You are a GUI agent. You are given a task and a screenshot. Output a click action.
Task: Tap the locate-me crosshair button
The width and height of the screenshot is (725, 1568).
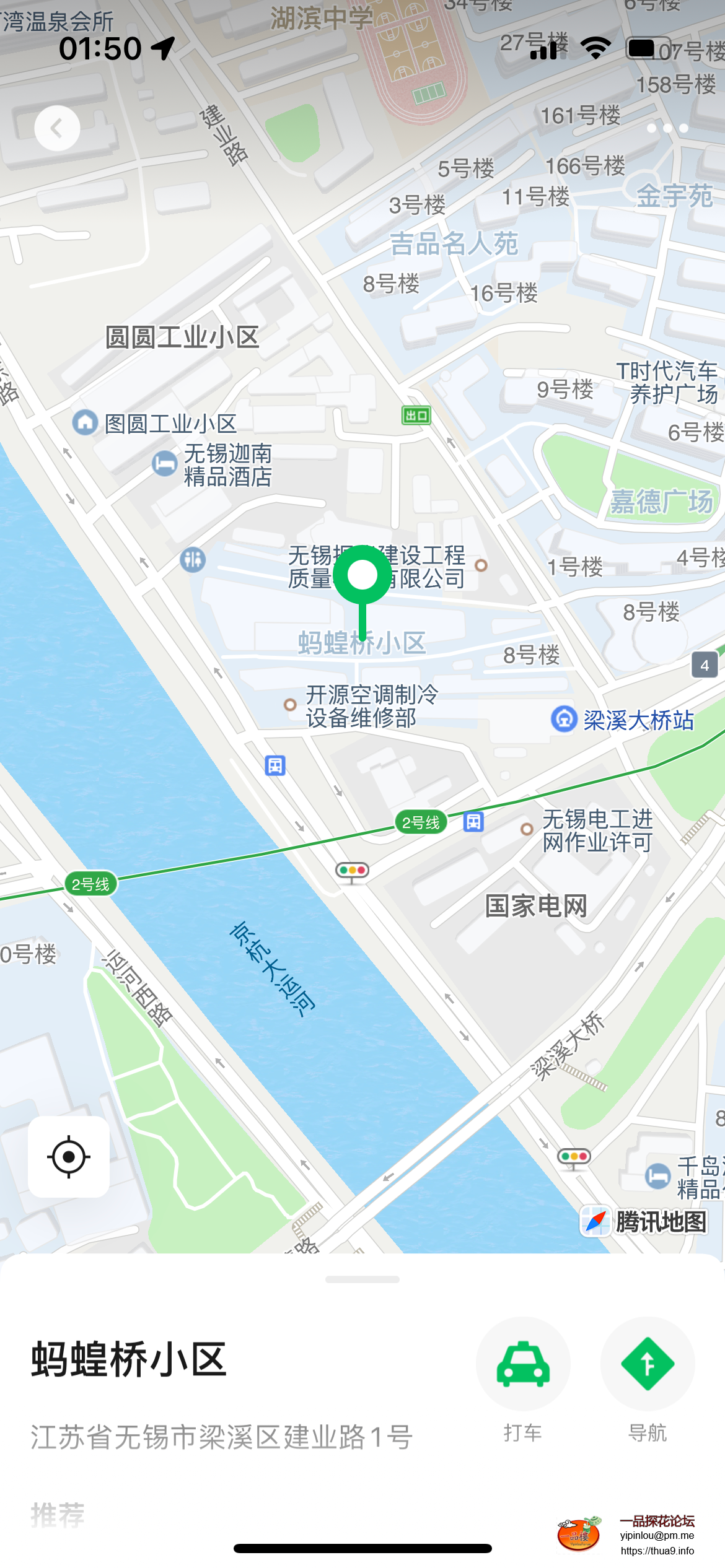click(x=68, y=1157)
